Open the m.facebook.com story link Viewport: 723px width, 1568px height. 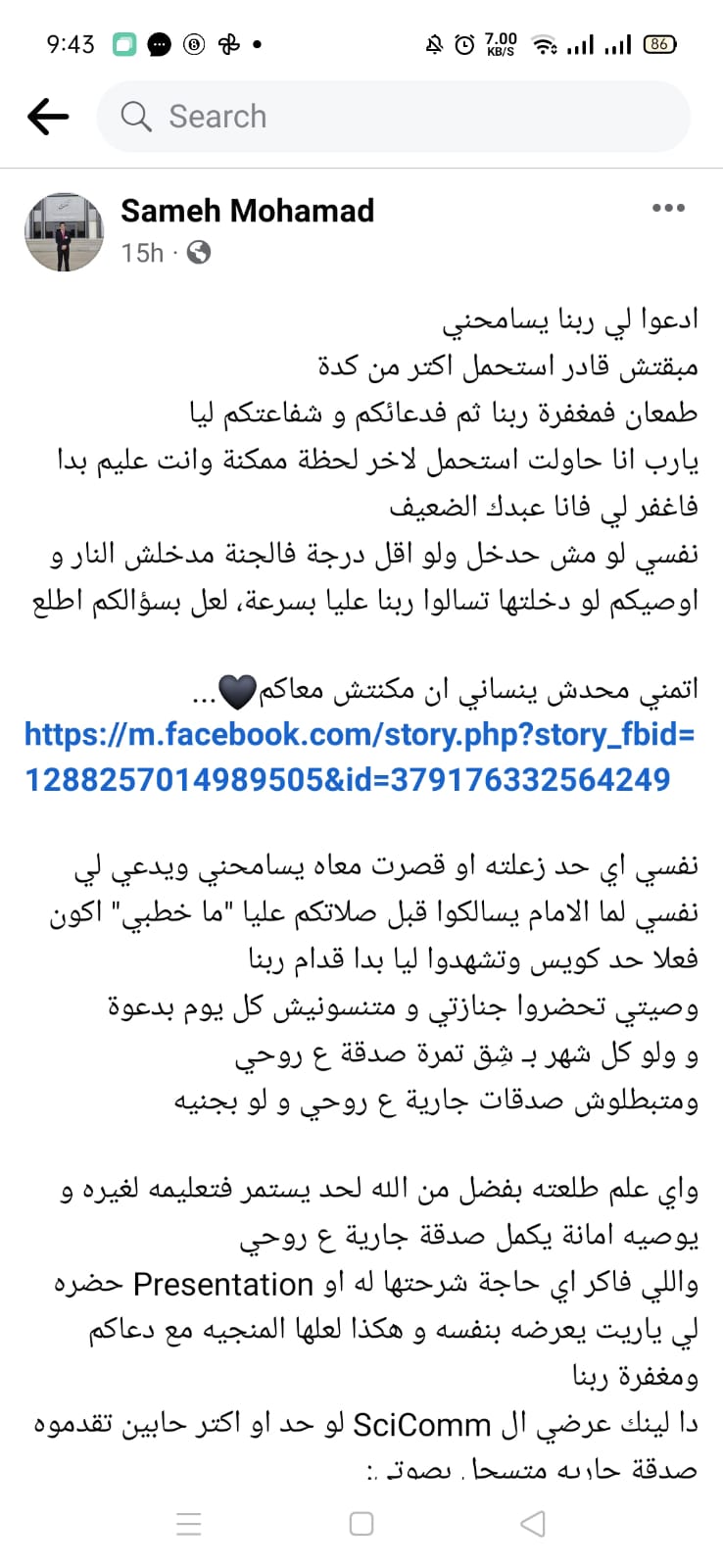(x=359, y=757)
